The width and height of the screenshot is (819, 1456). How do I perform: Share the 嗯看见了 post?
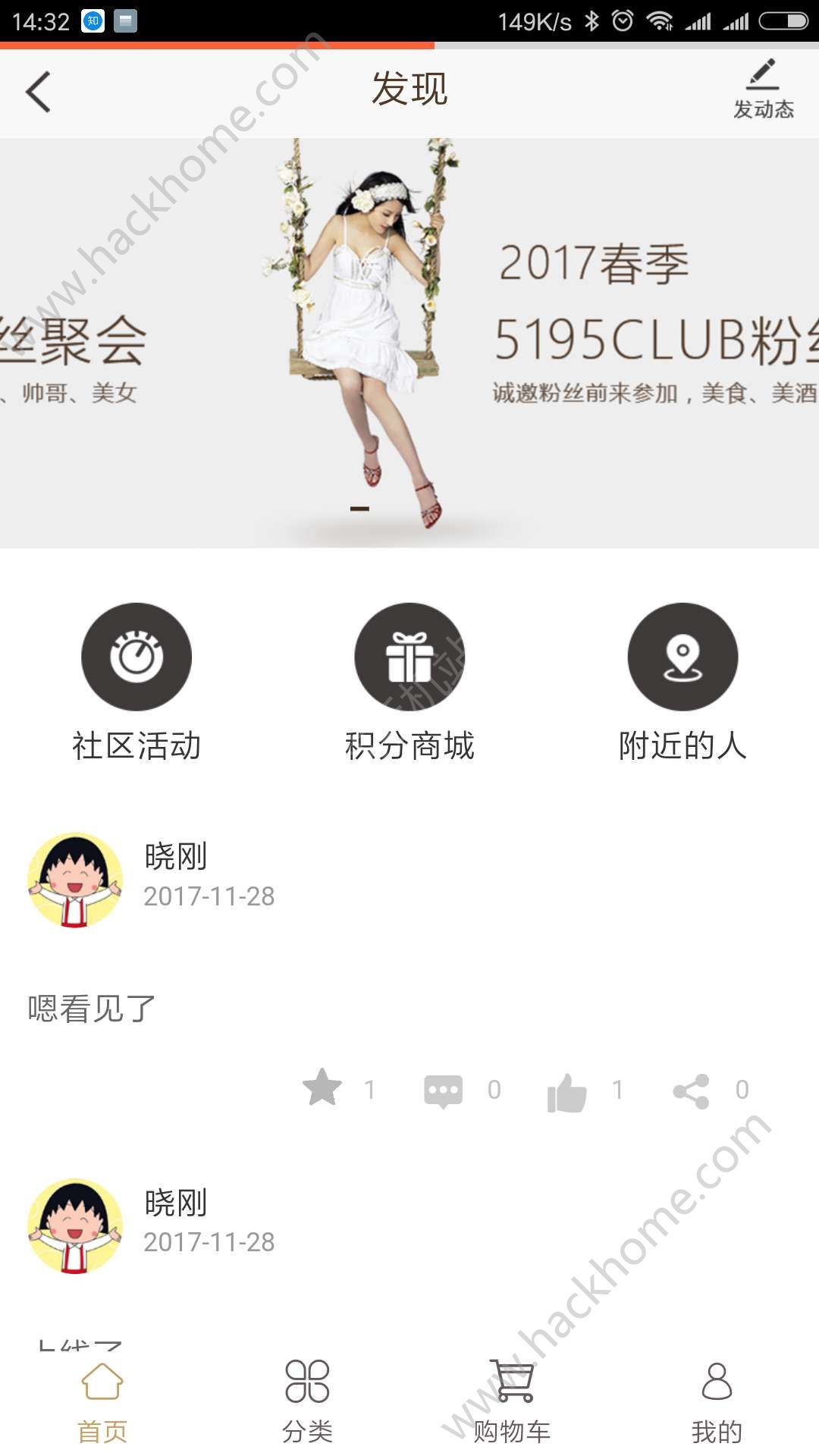[x=691, y=1090]
